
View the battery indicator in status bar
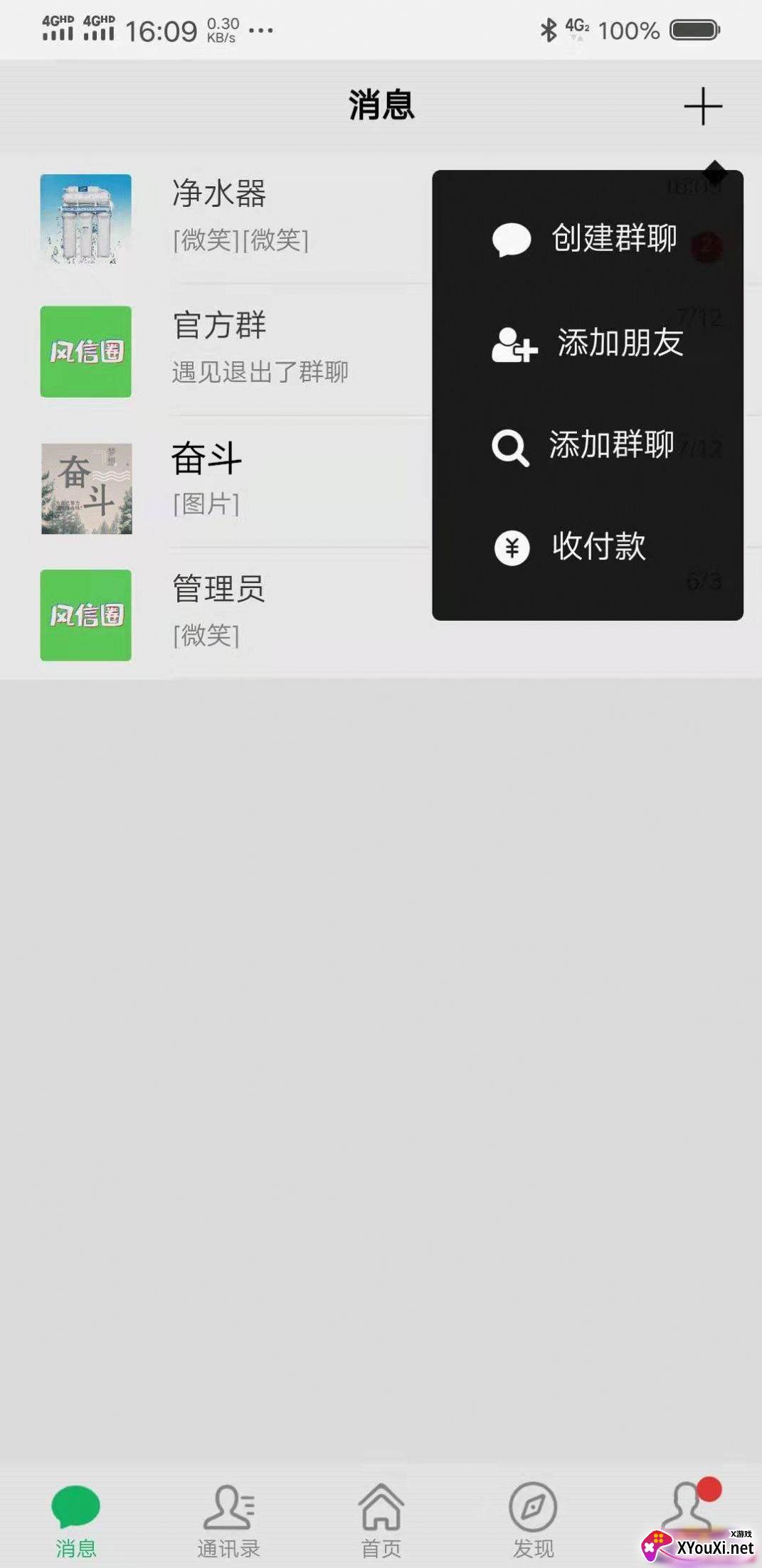[694, 30]
